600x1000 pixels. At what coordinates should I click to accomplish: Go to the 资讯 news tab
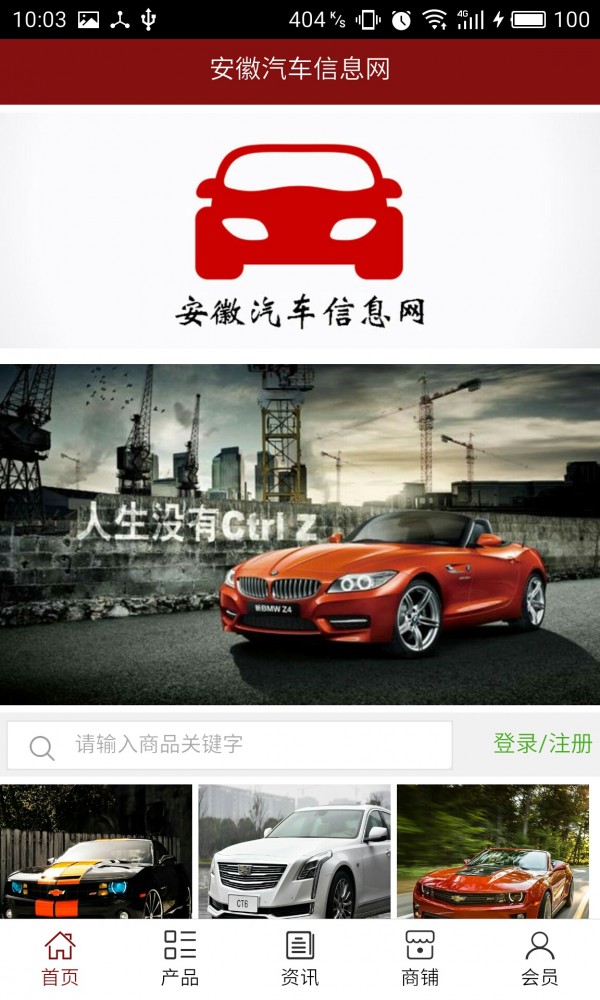pyautogui.click(x=300, y=958)
